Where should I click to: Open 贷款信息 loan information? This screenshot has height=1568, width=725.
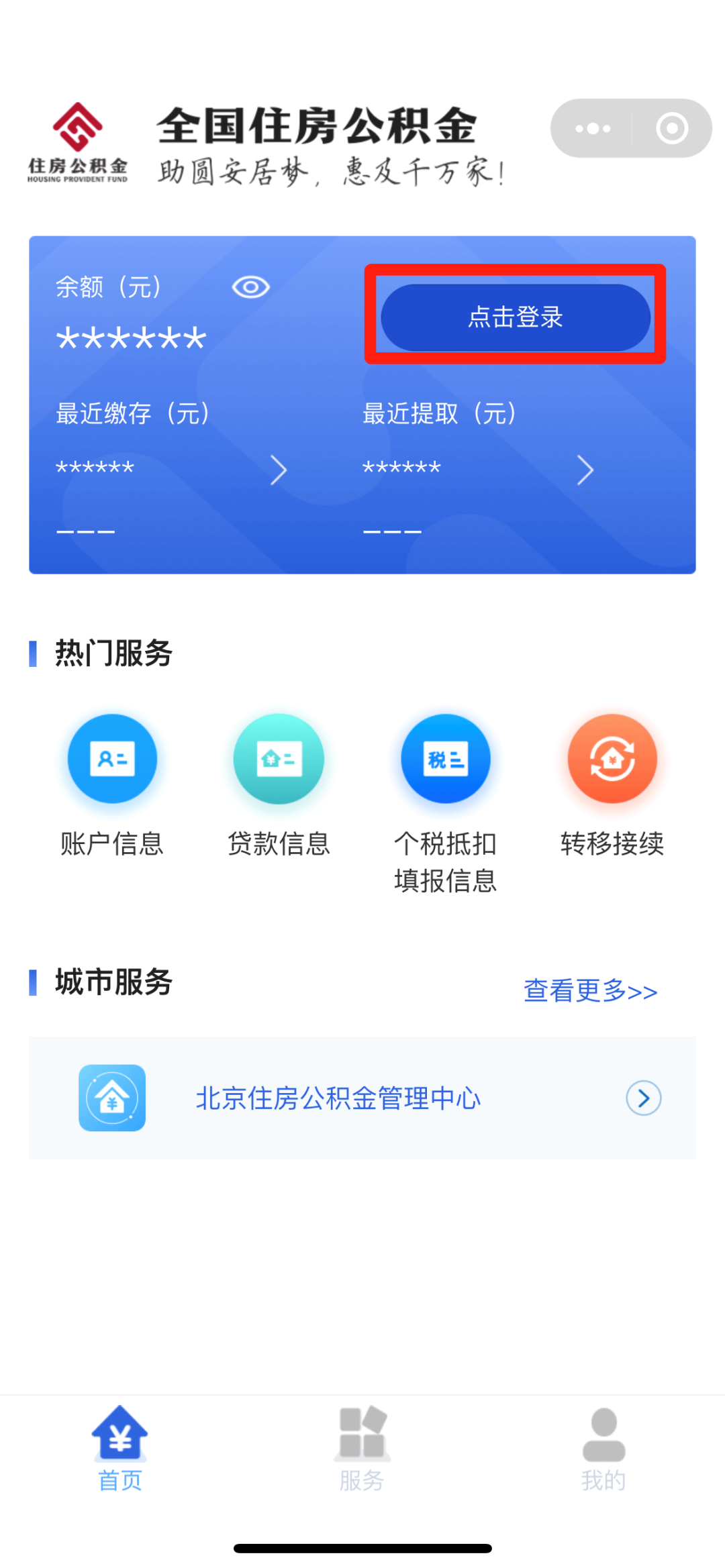tap(279, 759)
